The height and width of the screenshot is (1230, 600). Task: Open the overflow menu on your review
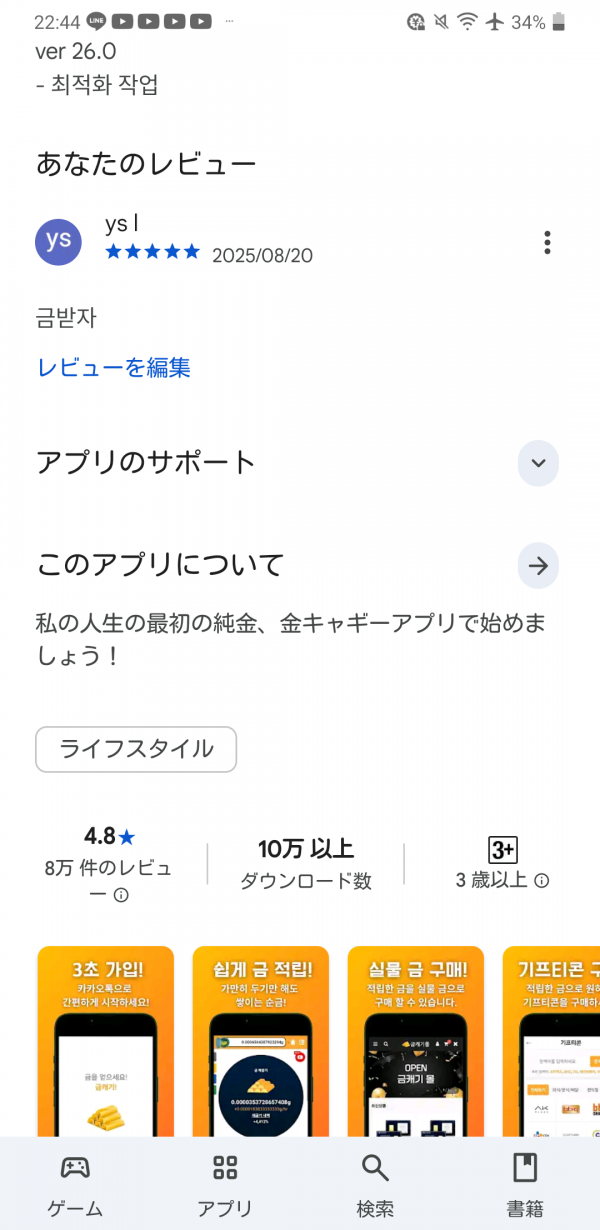pyautogui.click(x=547, y=242)
